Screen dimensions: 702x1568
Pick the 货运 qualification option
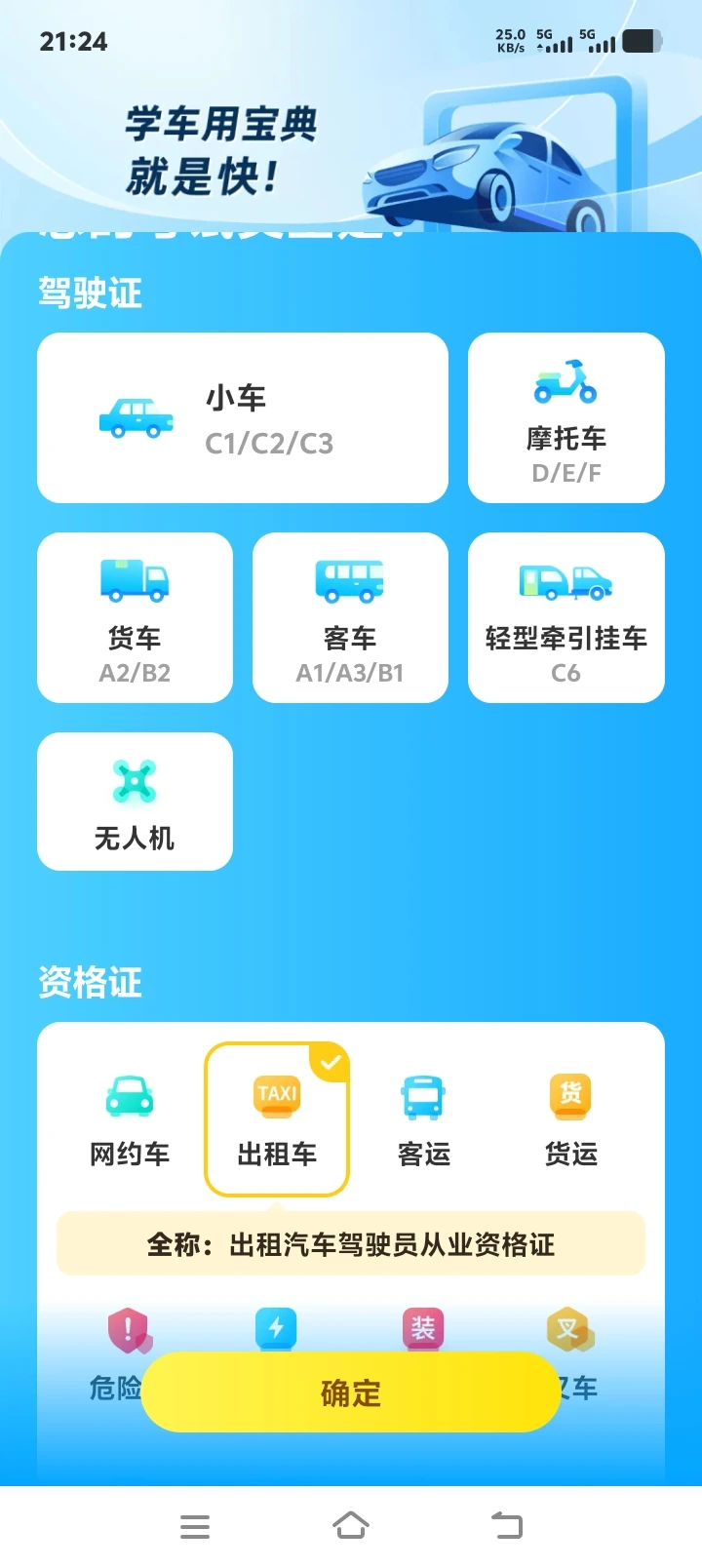tap(570, 1119)
